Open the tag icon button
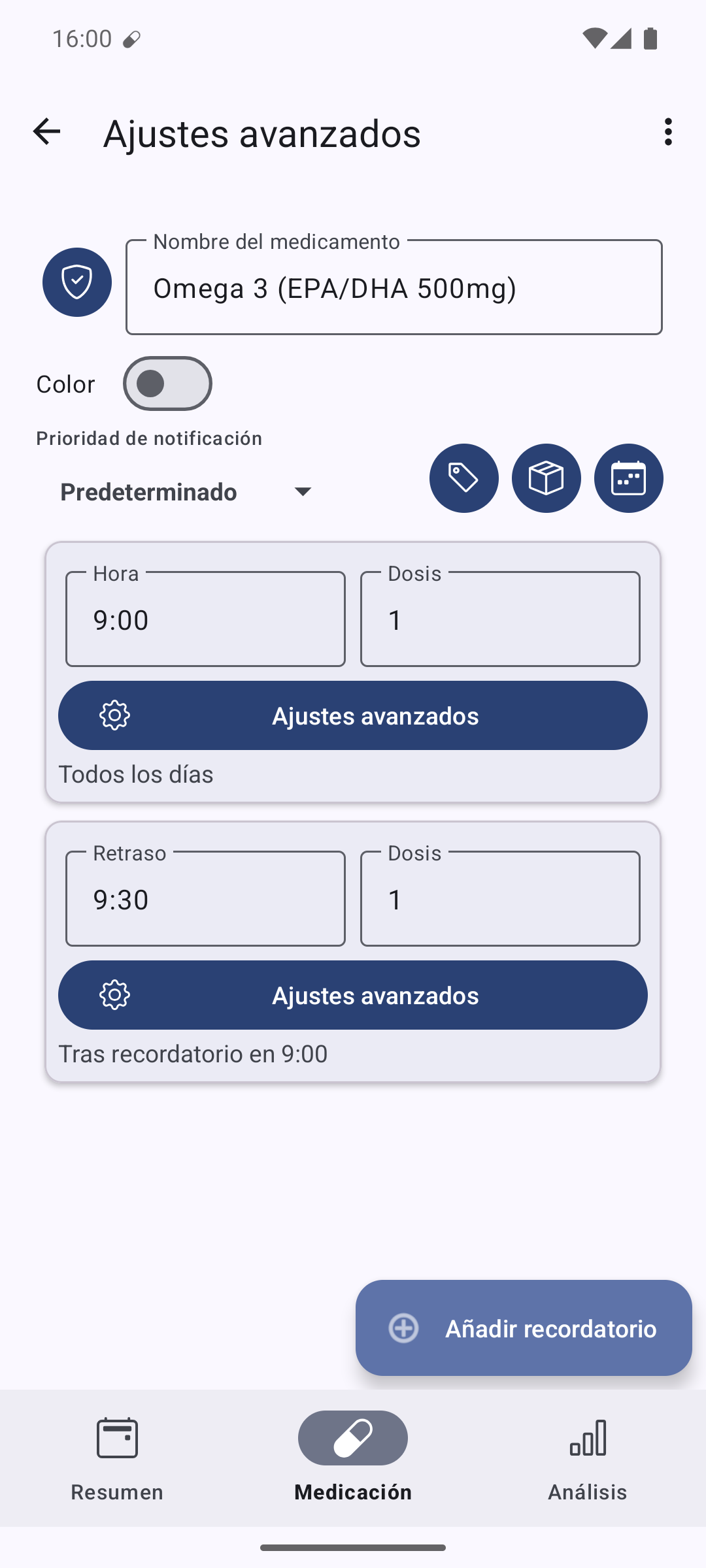The width and height of the screenshot is (706, 1568). point(464,478)
